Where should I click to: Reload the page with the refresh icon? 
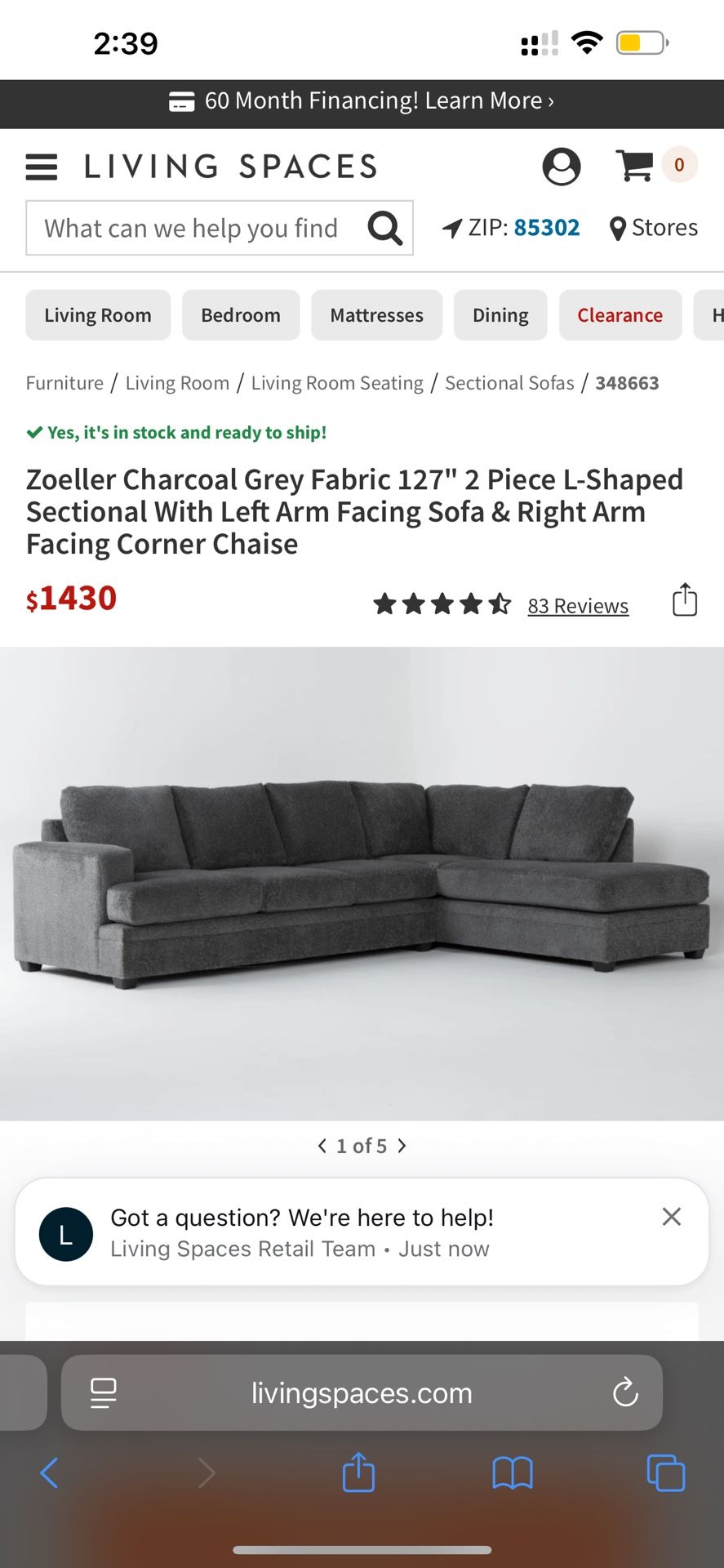pos(625,1392)
